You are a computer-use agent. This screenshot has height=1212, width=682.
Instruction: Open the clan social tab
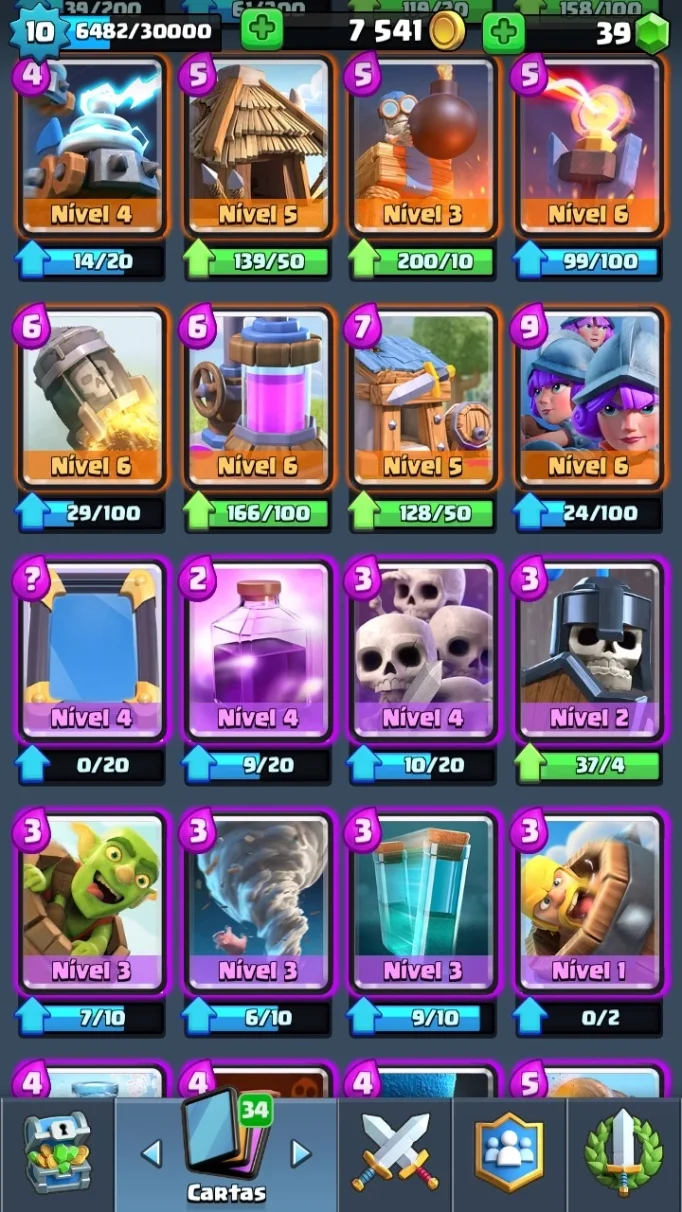click(509, 1153)
